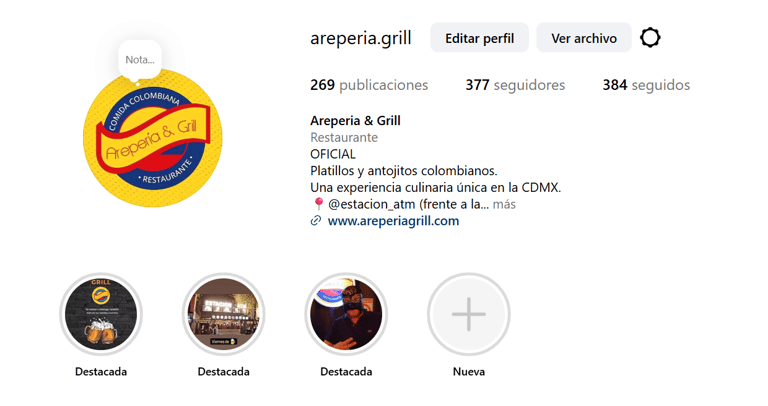The image size is (768, 406).
Task: View the 384 seguidos list
Action: pyautogui.click(x=646, y=85)
